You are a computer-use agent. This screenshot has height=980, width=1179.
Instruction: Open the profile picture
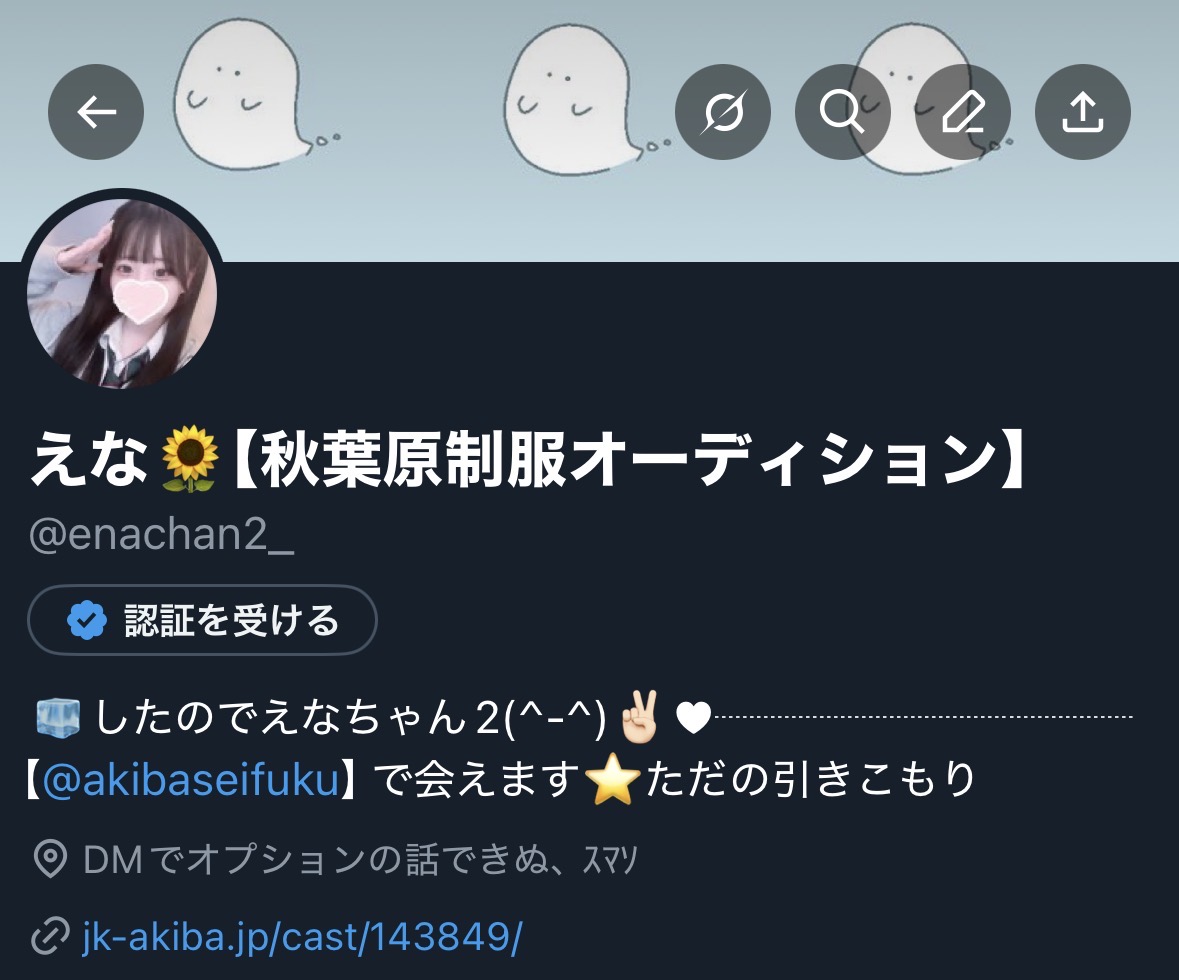122,293
